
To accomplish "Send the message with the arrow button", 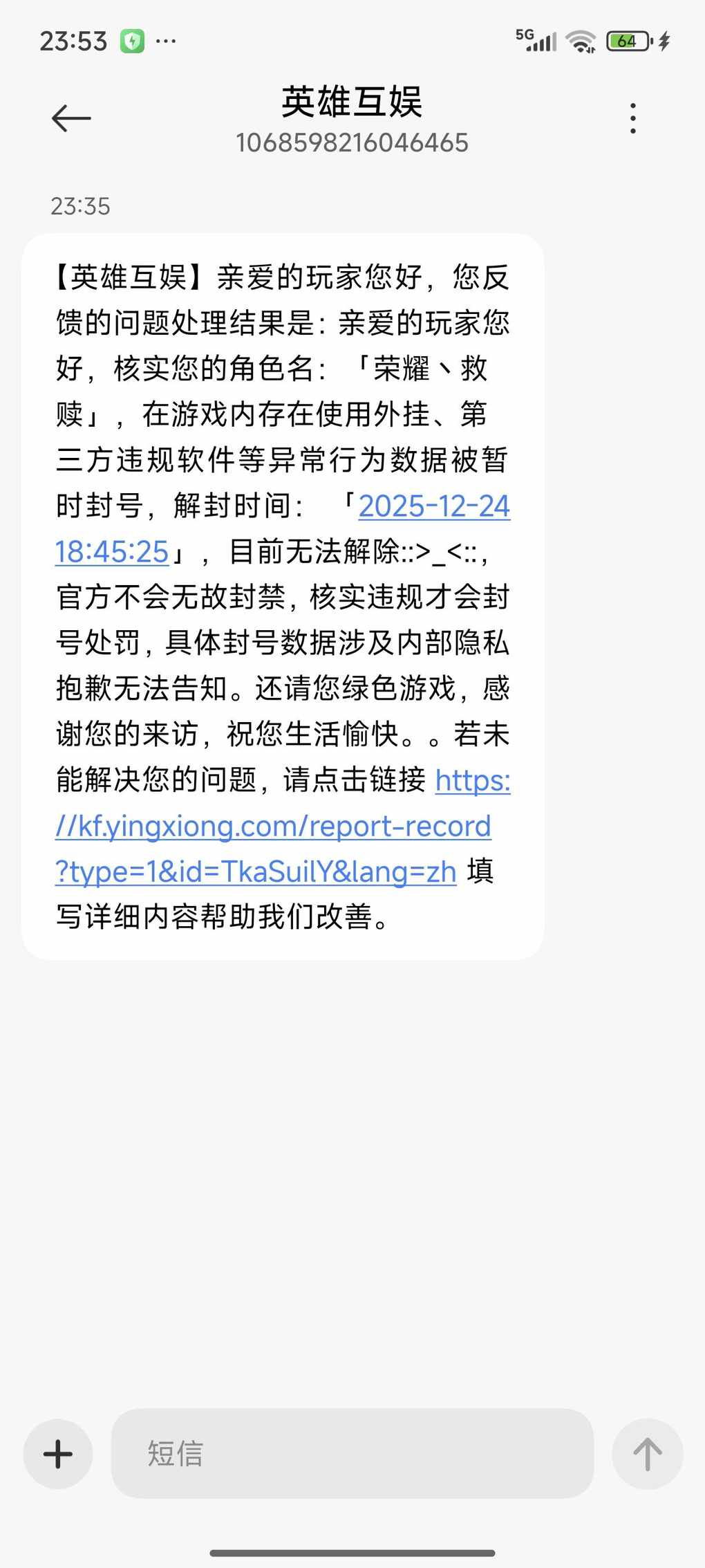I will point(647,1453).
